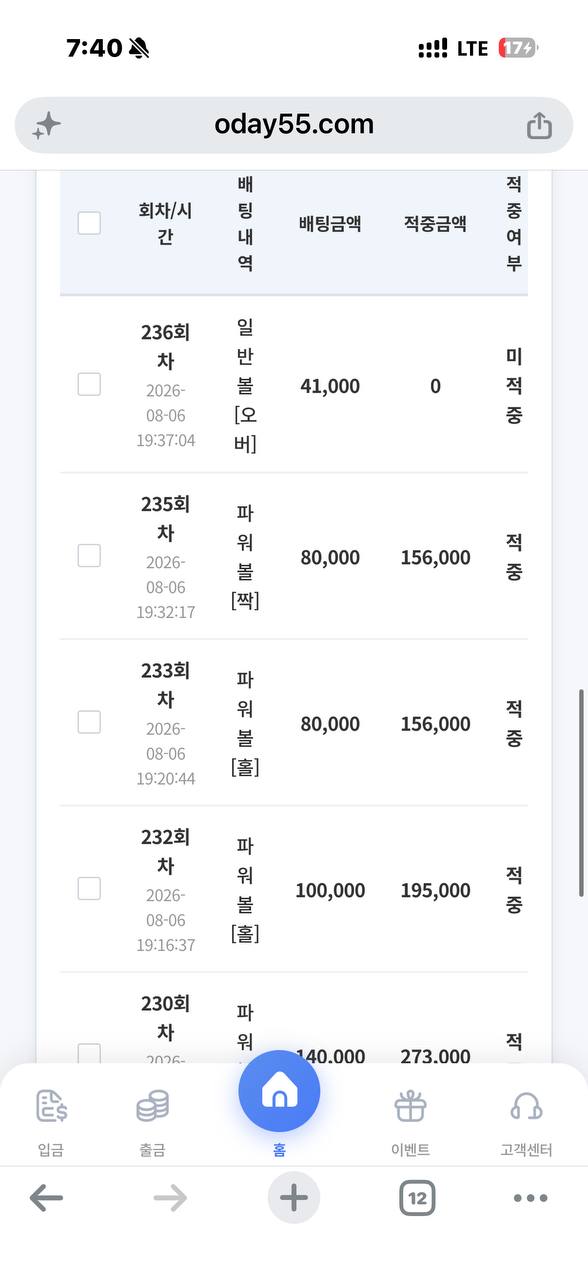The width and height of the screenshot is (588, 1280).
Task: Select the checkbox for 235회차 row
Action: click(x=89, y=556)
